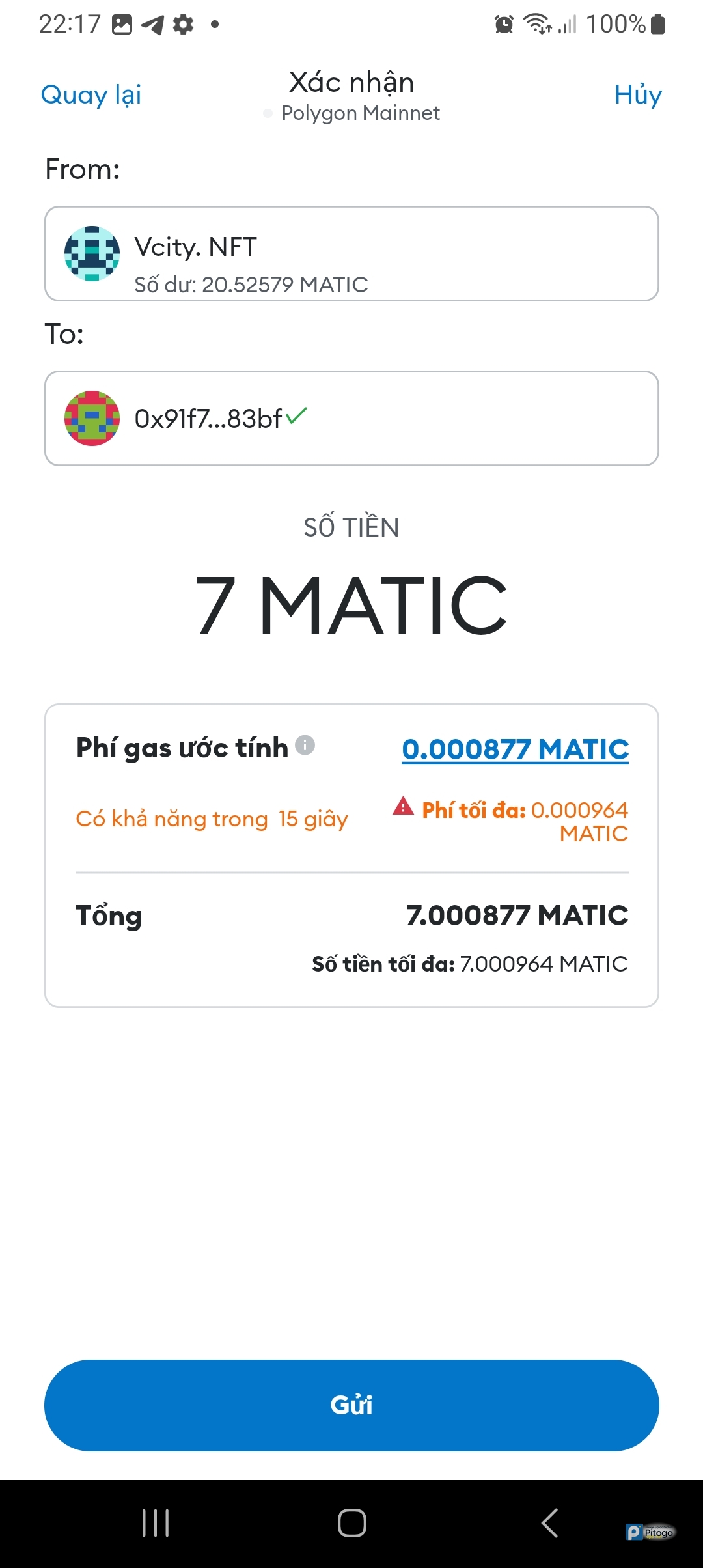Cancel the transaction with Hủy

tap(637, 95)
